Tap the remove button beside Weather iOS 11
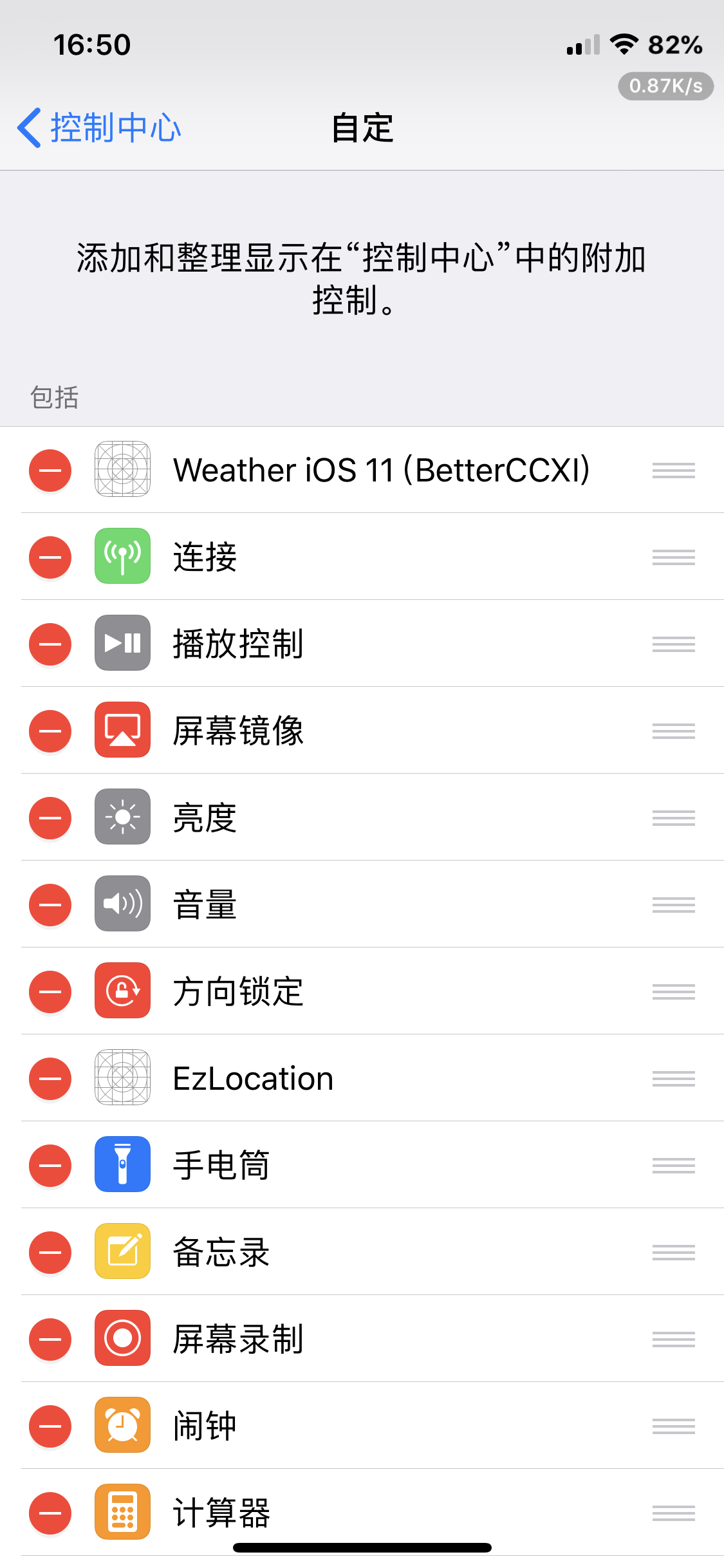The image size is (724, 1568). click(50, 471)
